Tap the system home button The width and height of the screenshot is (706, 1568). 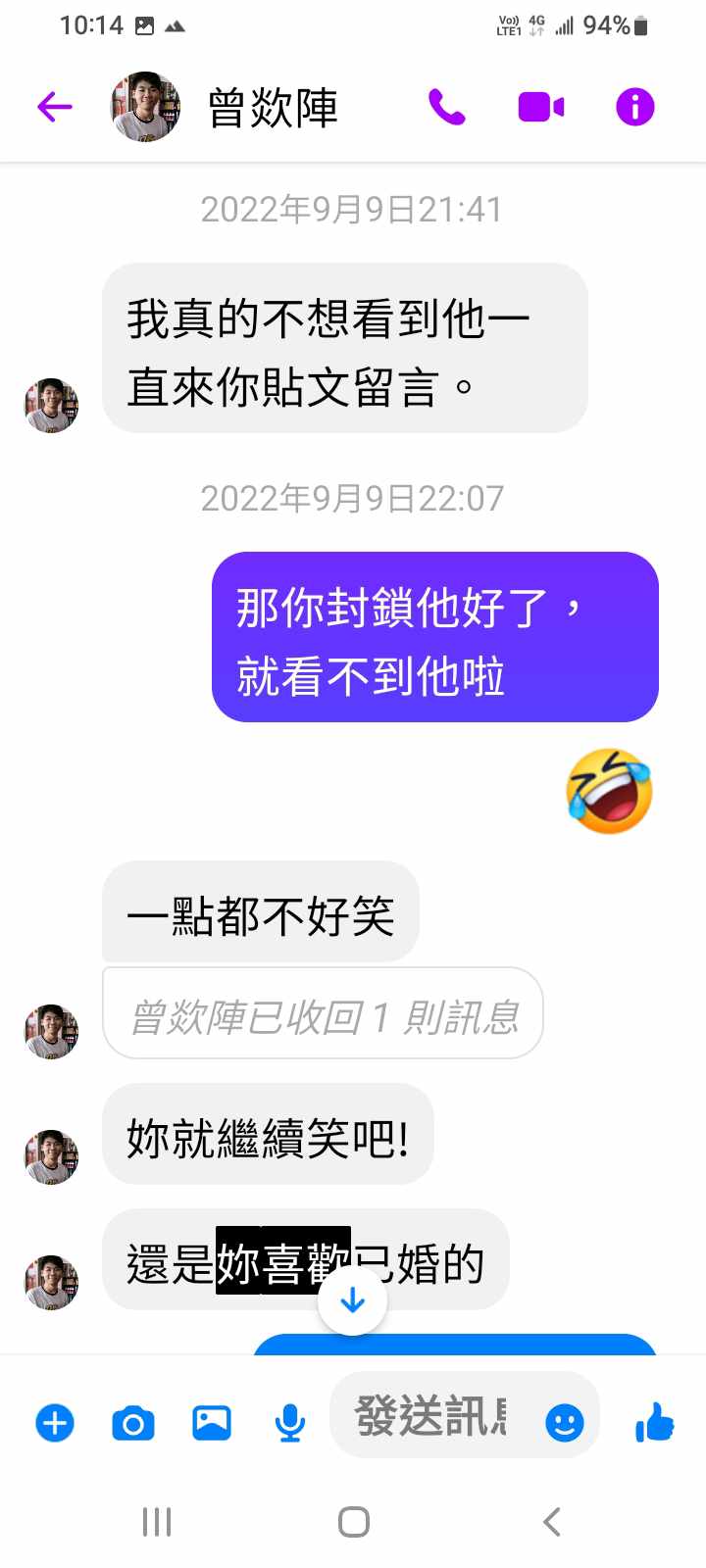[x=353, y=1522]
